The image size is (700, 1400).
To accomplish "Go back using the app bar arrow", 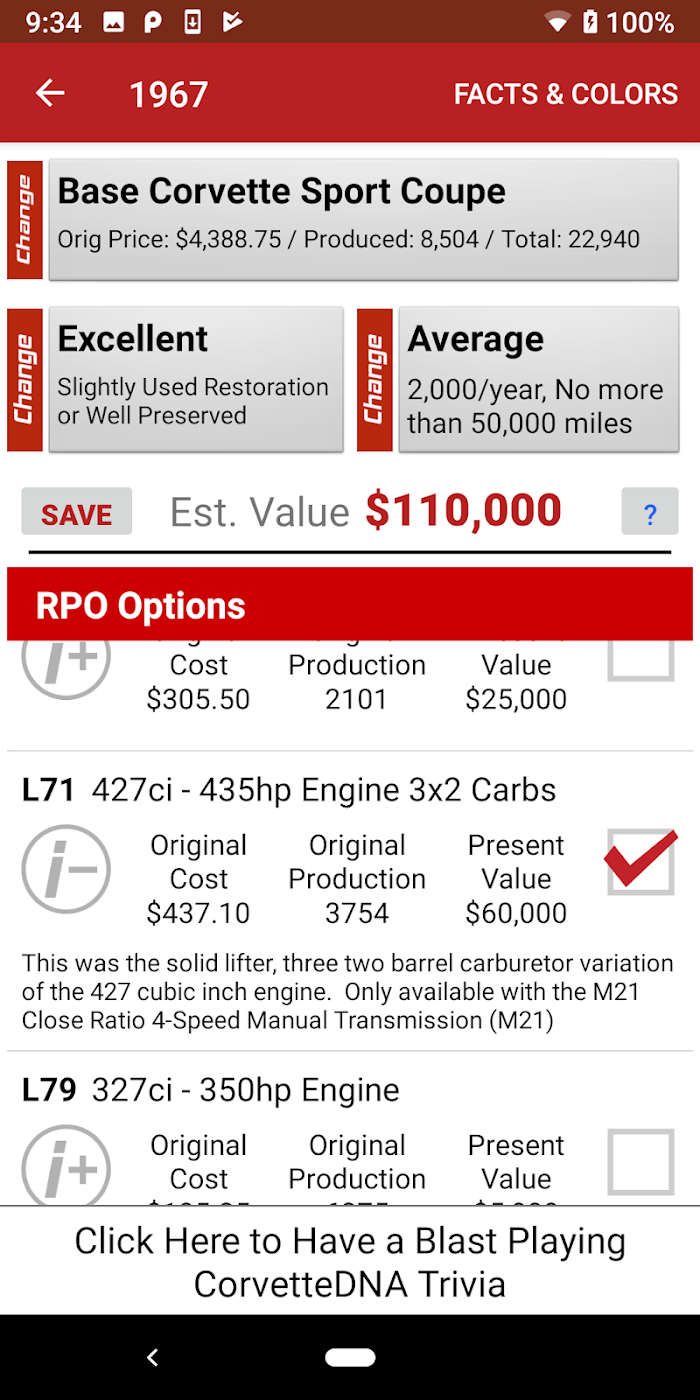I will coord(49,94).
